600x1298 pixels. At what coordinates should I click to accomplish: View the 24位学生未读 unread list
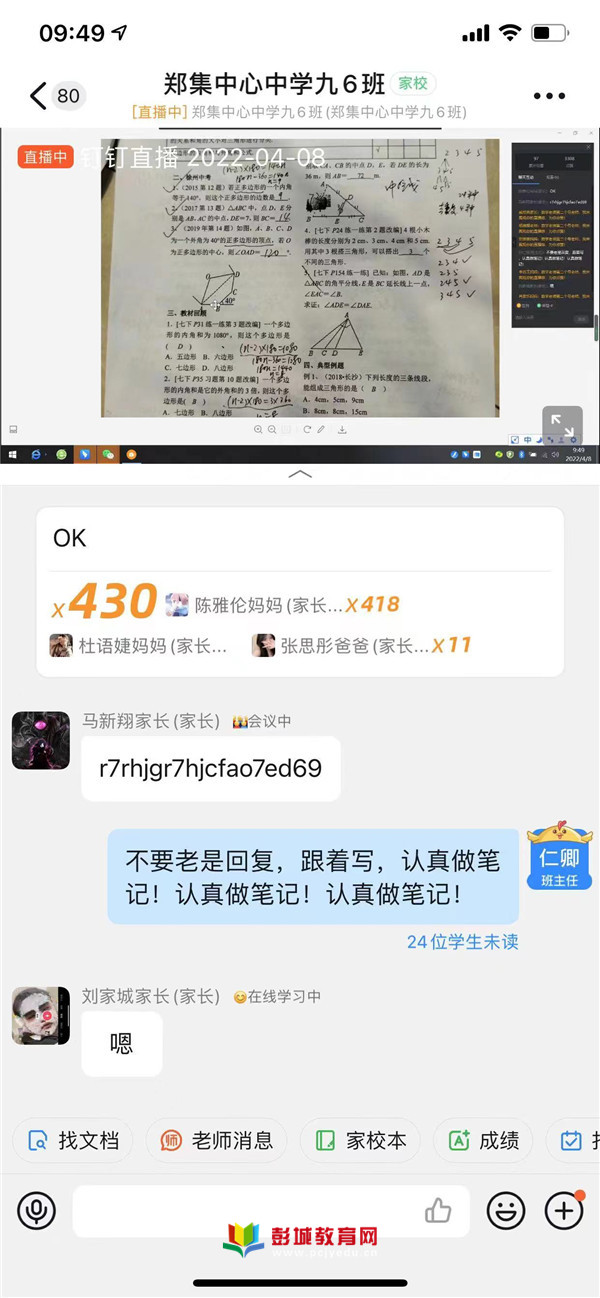(462, 942)
